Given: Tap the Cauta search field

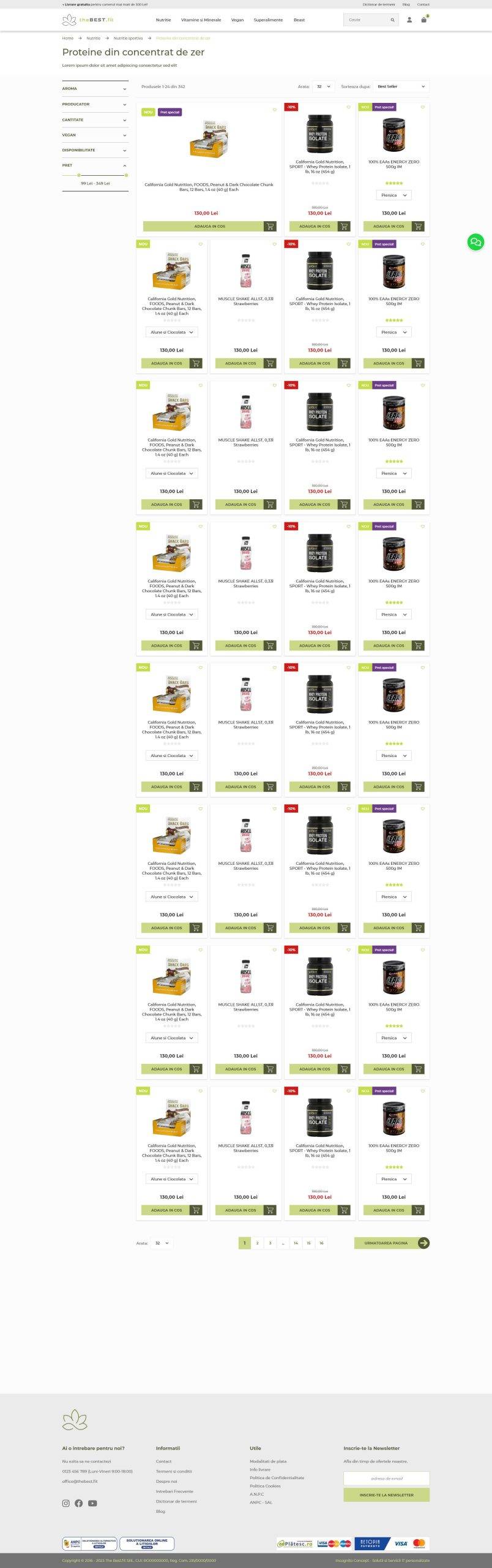Looking at the screenshot, I should coord(367,20).
